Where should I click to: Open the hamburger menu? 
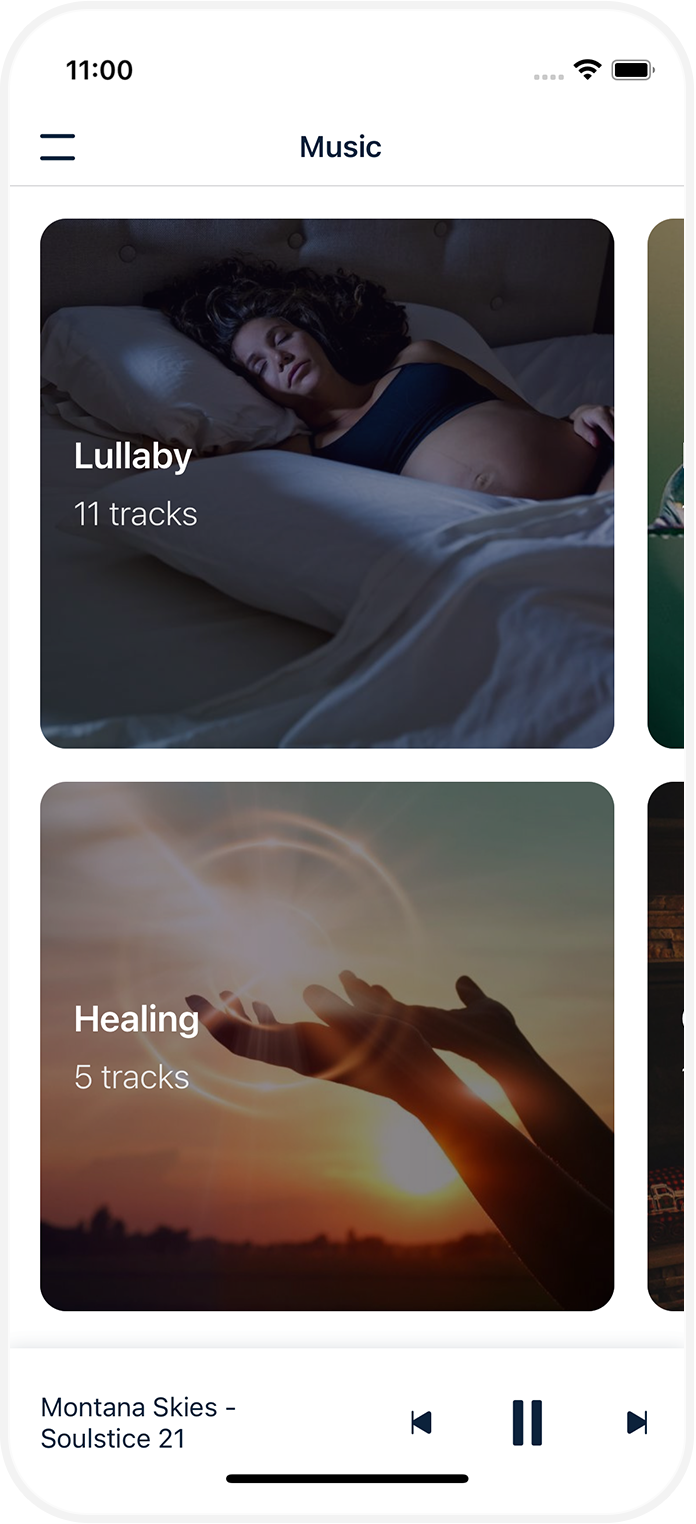[58, 147]
